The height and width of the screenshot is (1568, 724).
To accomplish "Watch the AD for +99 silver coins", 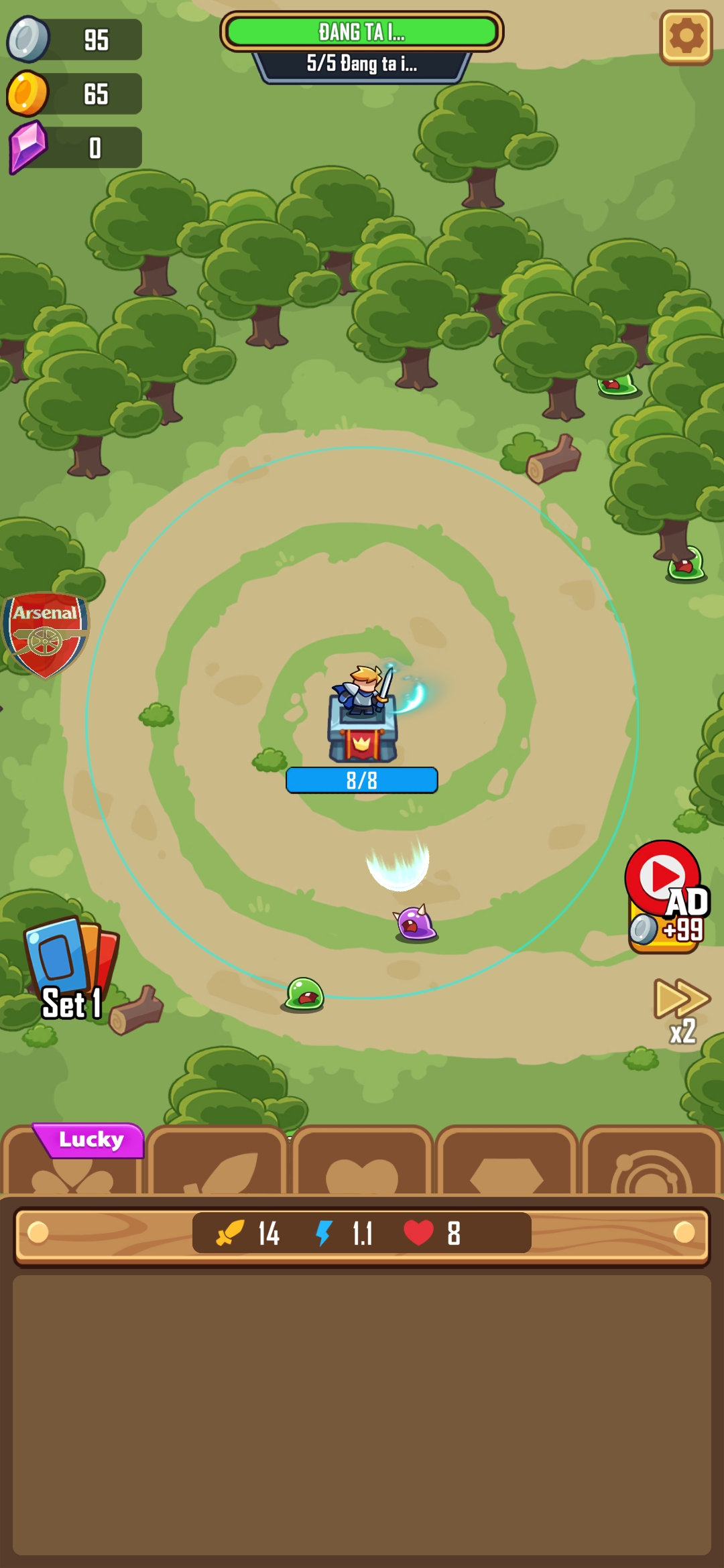I will pyautogui.click(x=666, y=897).
